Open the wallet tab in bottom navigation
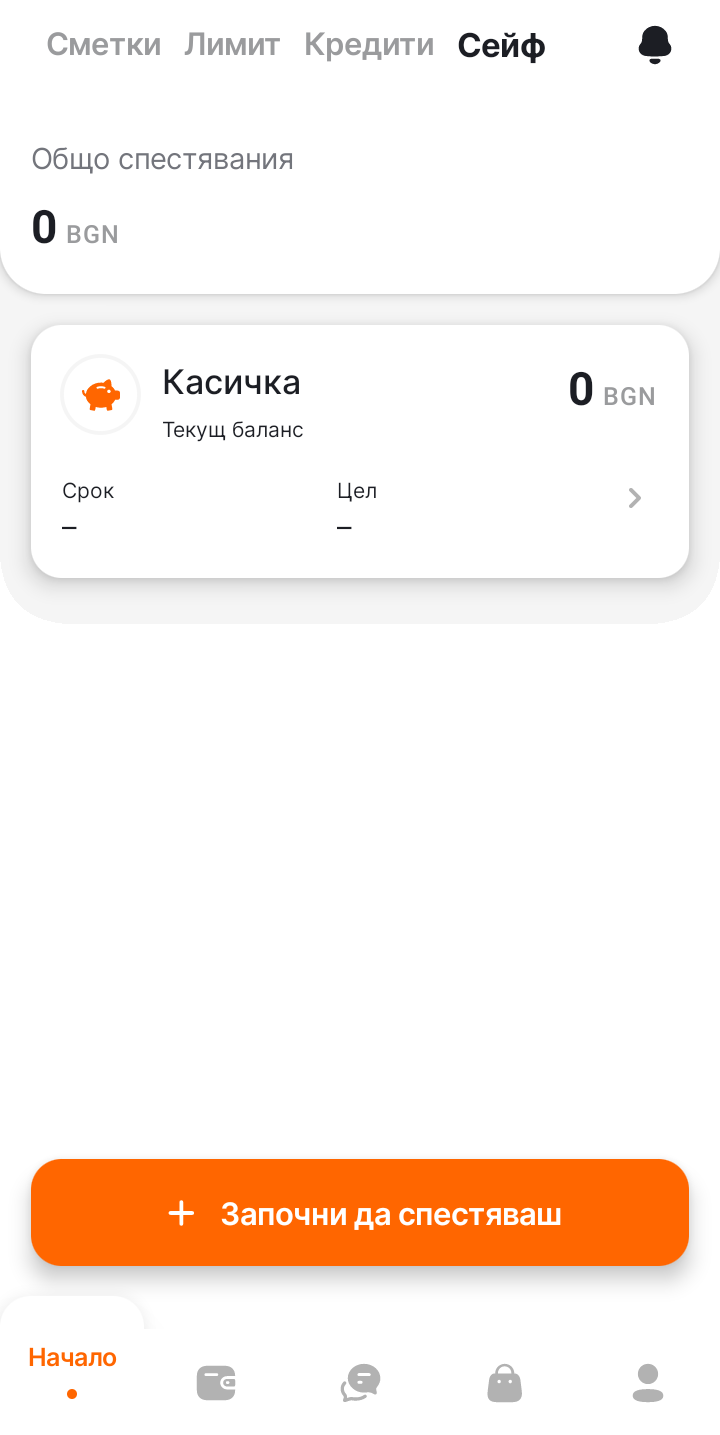The width and height of the screenshot is (720, 1435). [216, 1383]
